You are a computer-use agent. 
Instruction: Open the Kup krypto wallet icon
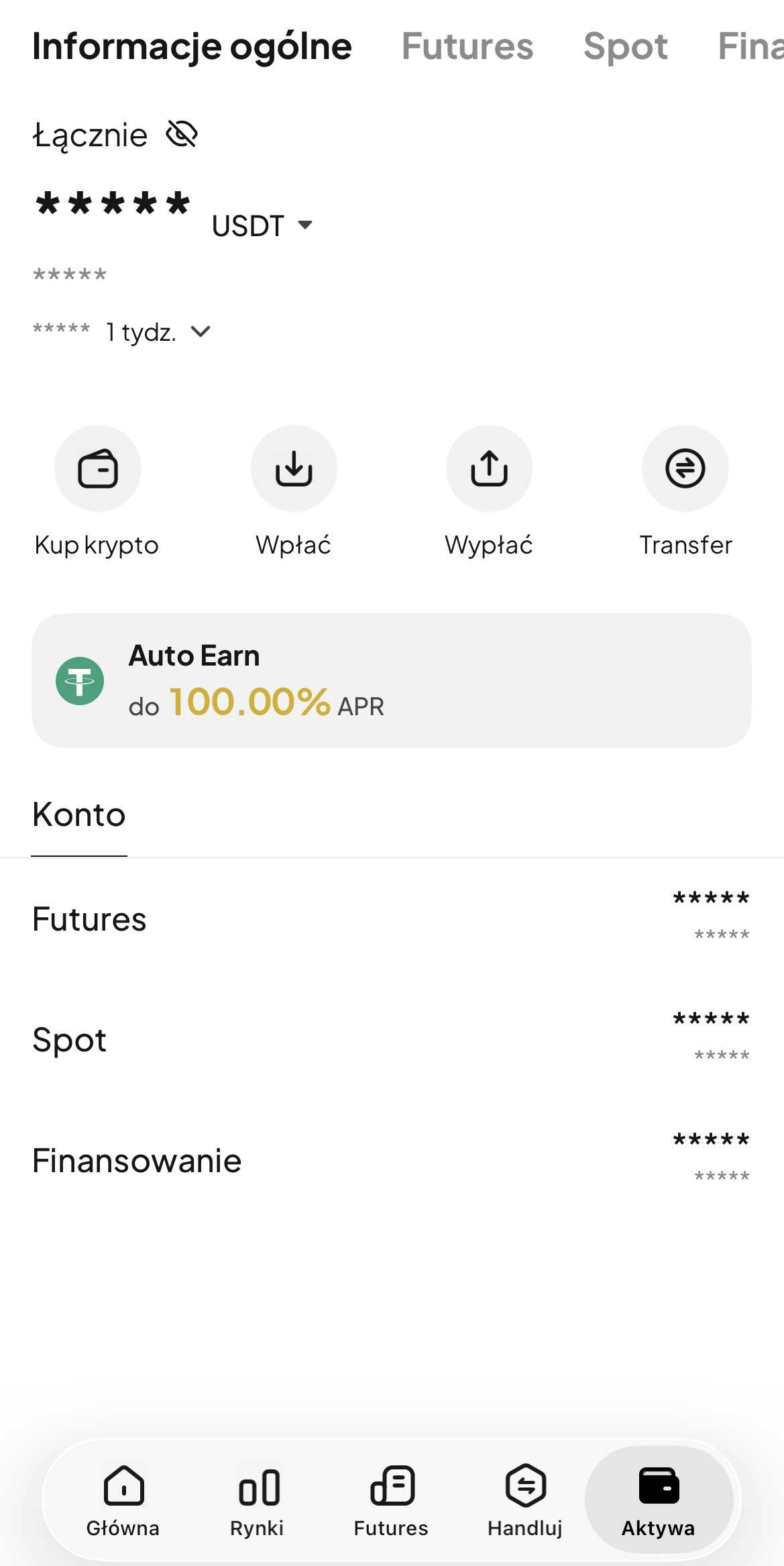click(x=97, y=468)
